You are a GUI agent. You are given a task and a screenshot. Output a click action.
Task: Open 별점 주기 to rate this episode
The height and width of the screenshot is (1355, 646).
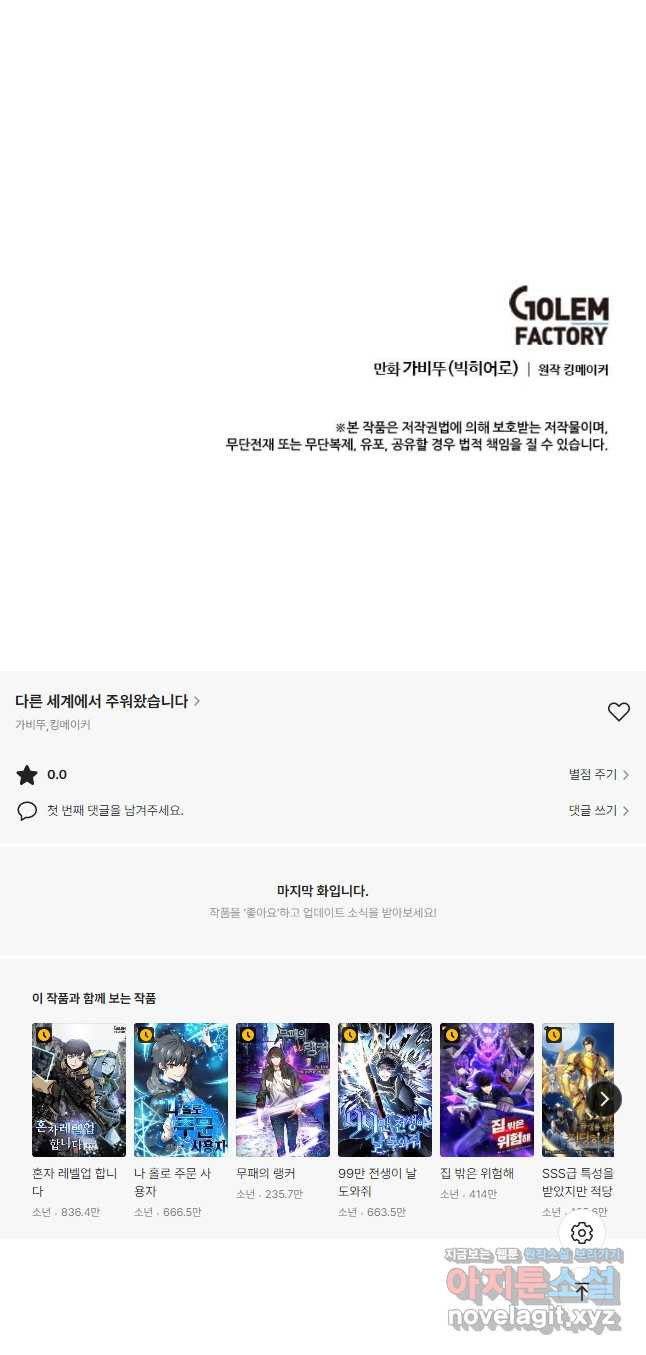click(598, 775)
